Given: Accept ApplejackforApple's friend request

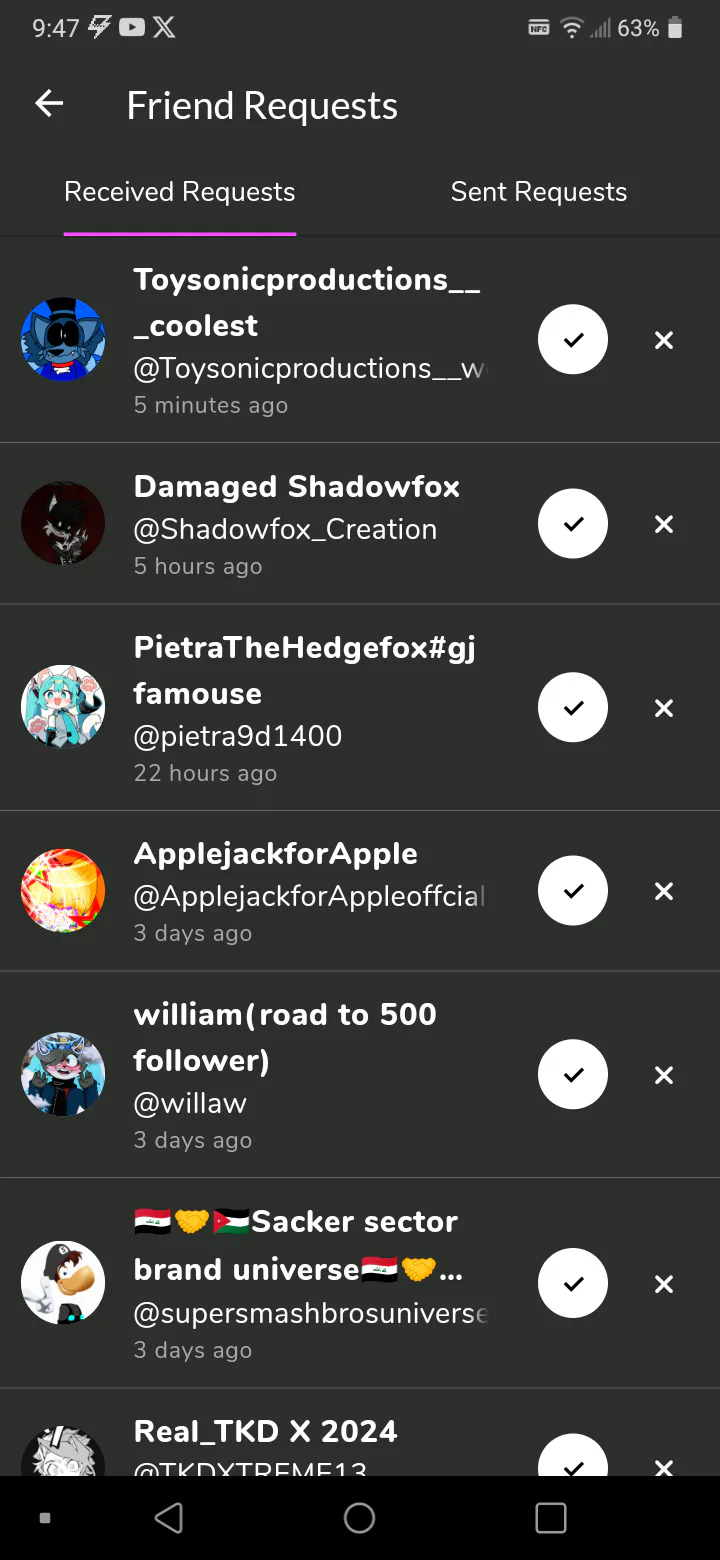Looking at the screenshot, I should tap(573, 890).
